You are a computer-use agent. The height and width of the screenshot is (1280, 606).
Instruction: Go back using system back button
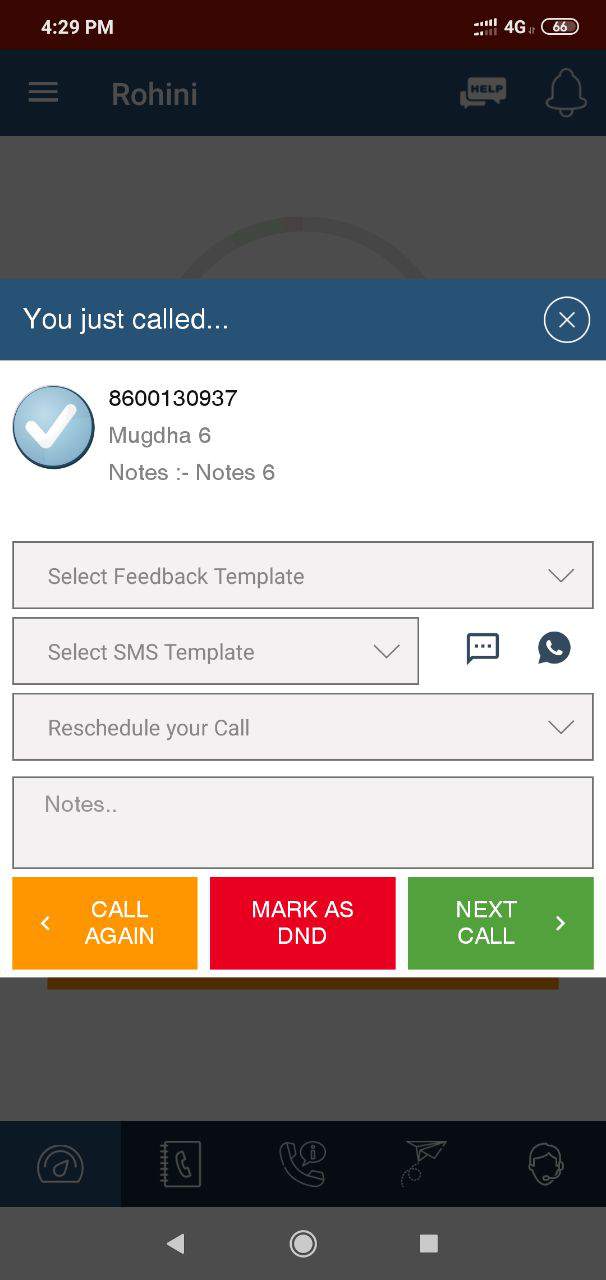click(x=176, y=1243)
